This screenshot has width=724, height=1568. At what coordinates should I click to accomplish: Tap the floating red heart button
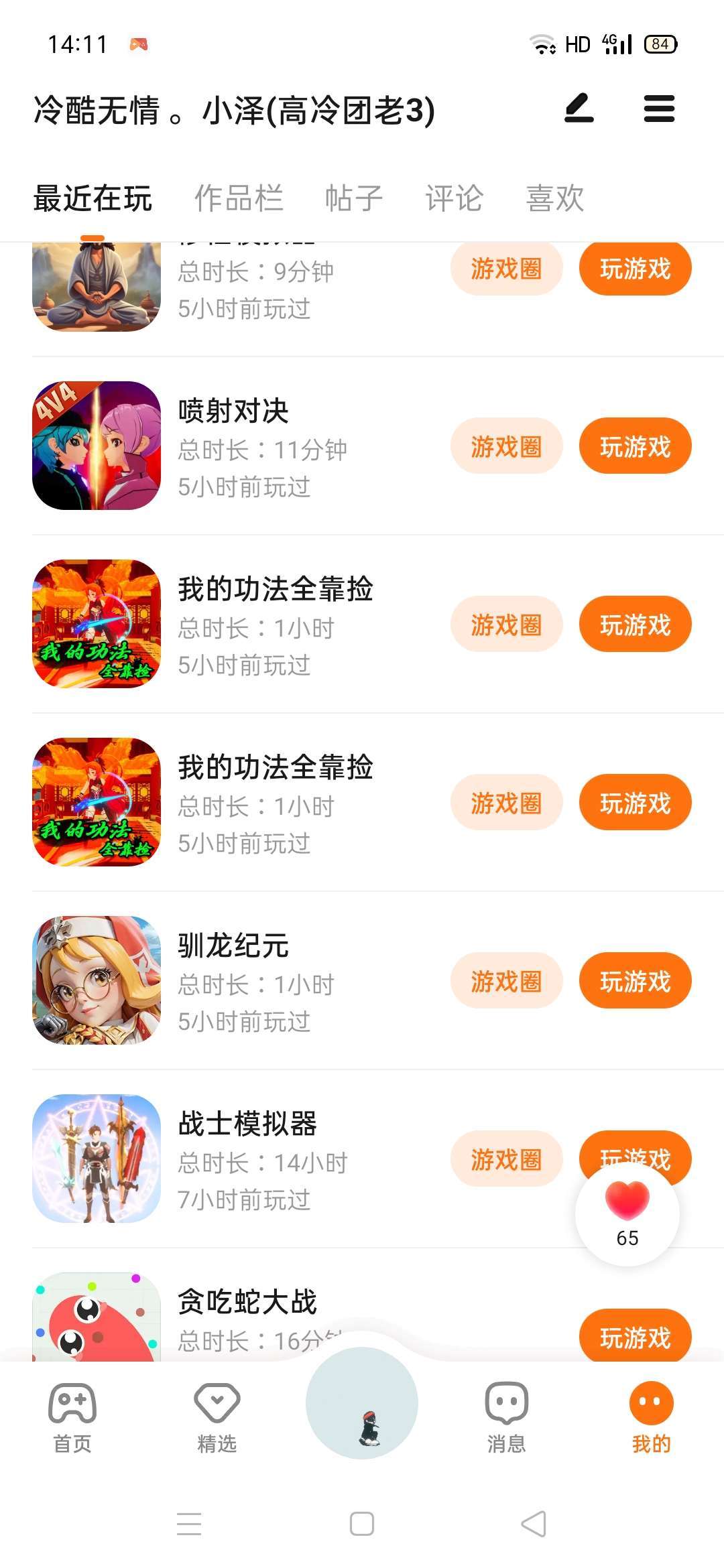pyautogui.click(x=627, y=1213)
